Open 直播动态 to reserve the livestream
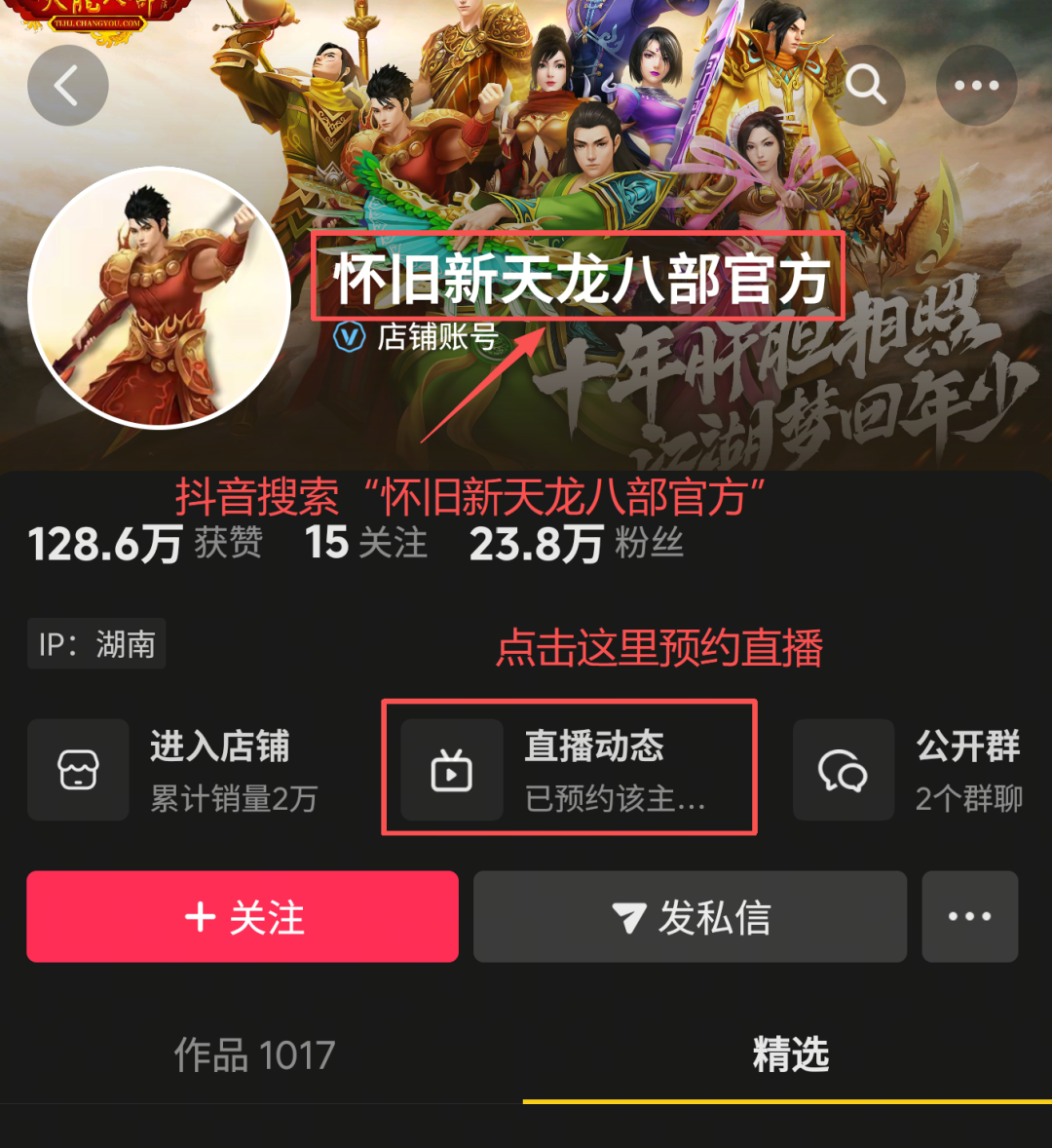Image resolution: width=1052 pixels, height=1148 pixels. point(570,770)
